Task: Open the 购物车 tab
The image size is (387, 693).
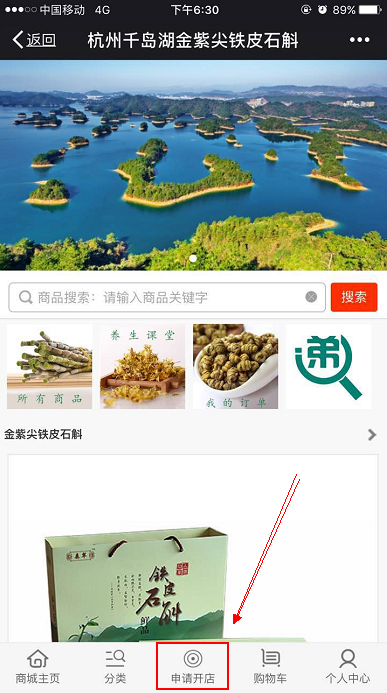Action: coord(270,667)
